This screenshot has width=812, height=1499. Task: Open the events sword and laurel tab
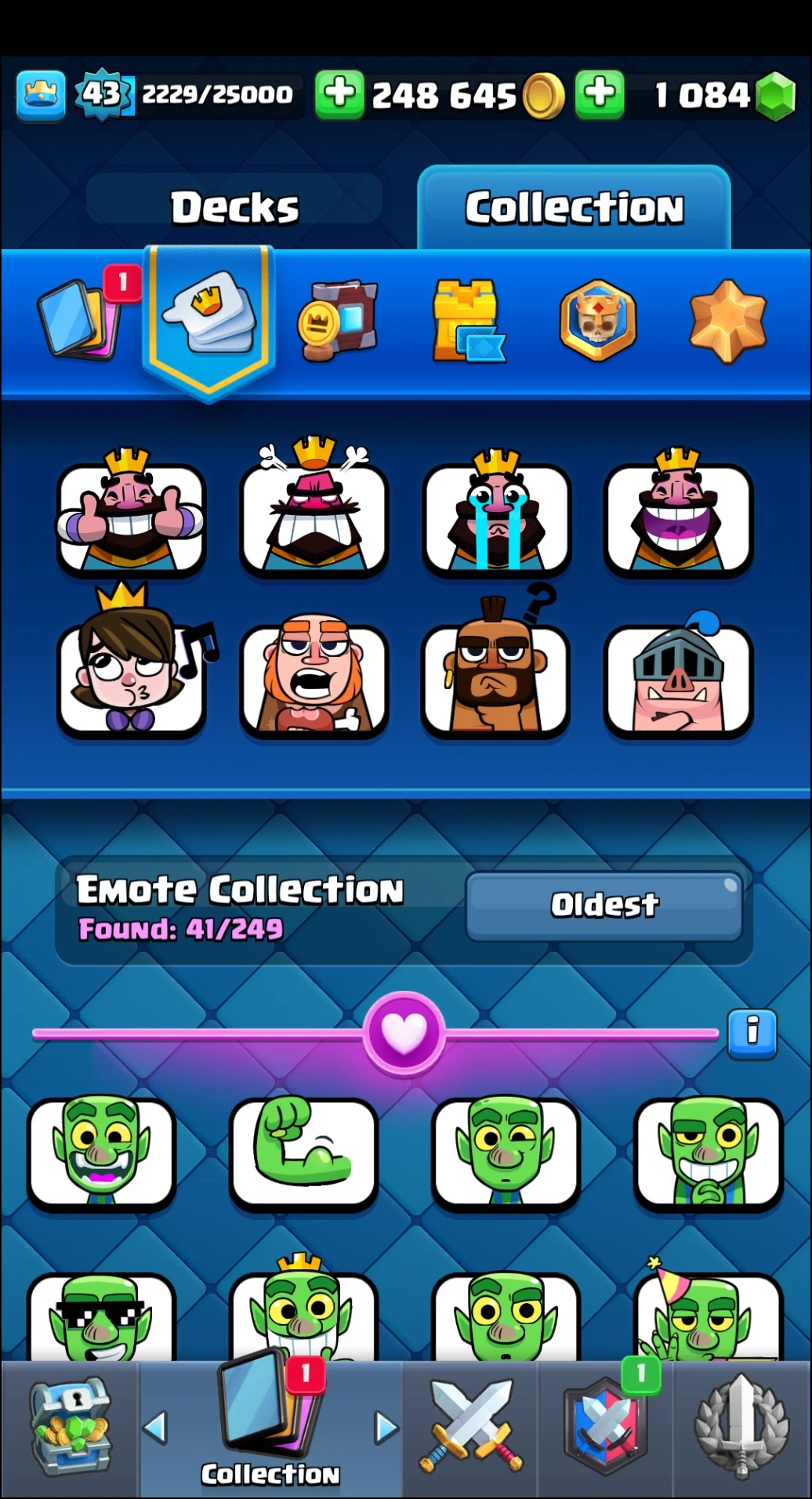click(x=741, y=1428)
